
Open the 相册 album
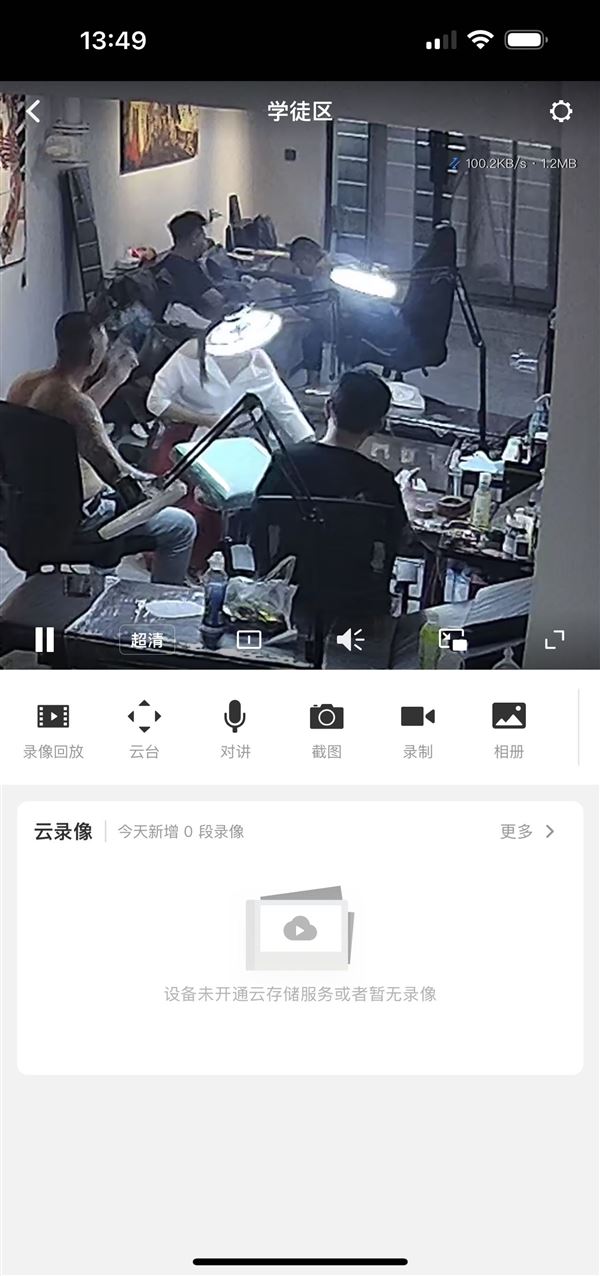coord(509,730)
